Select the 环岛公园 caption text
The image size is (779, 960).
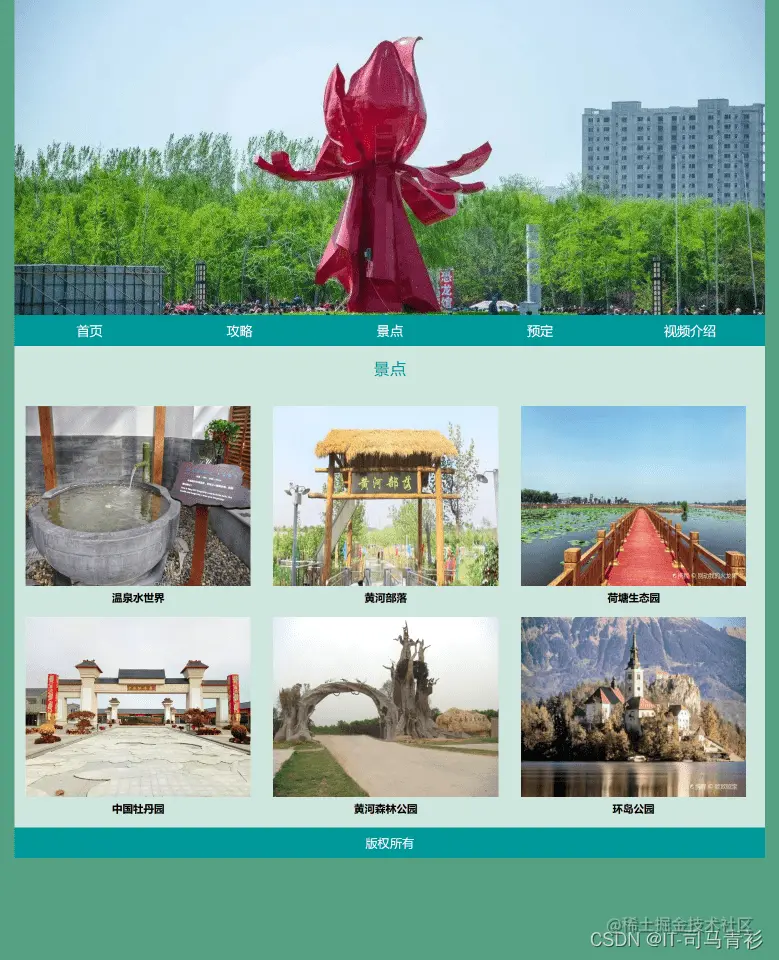[632, 809]
